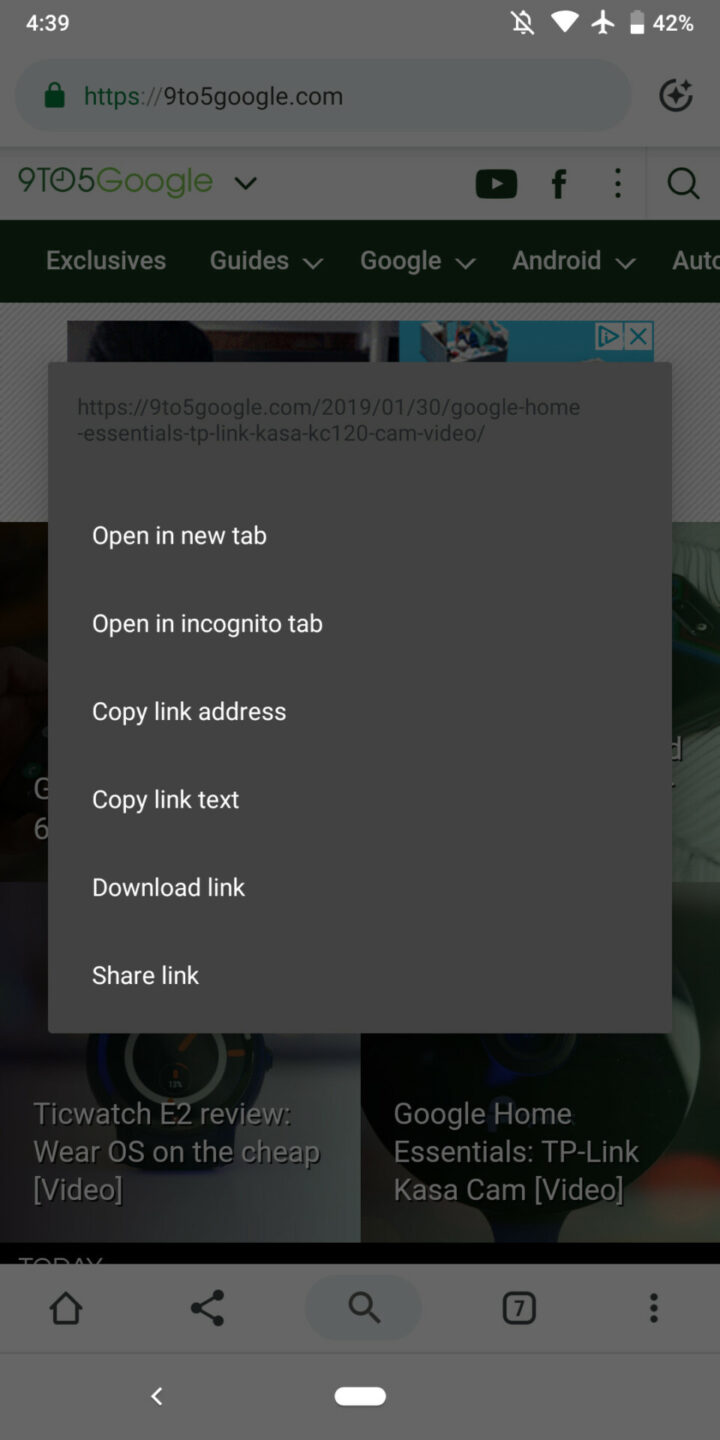Tap the home pill in navigation bar
The width and height of the screenshot is (720, 1440).
360,1396
